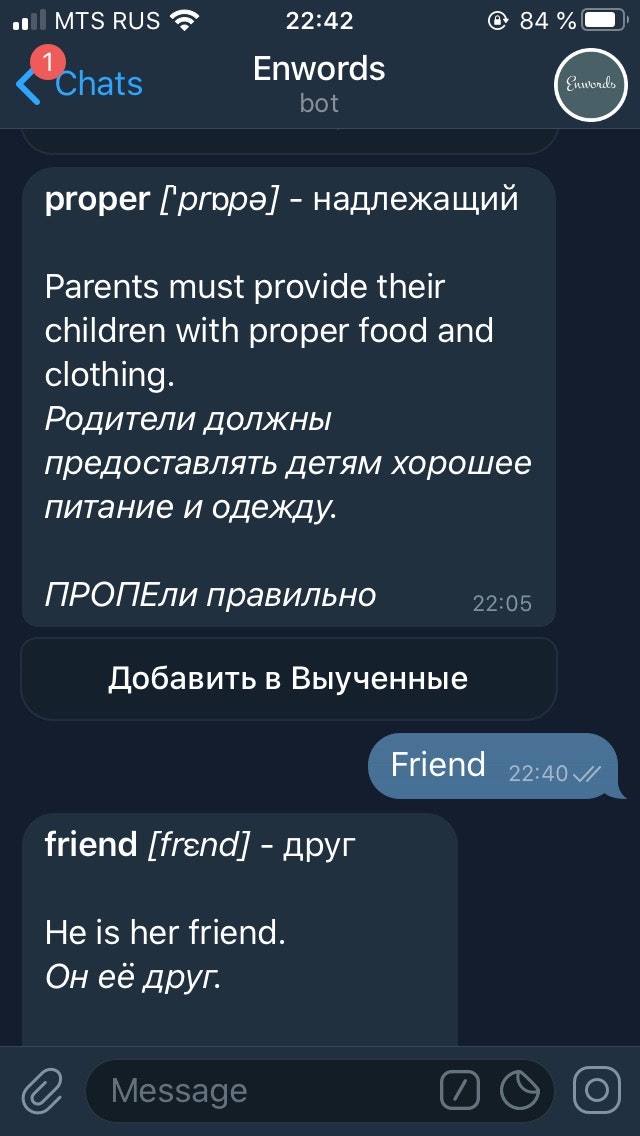Image resolution: width=640 pixels, height=1136 pixels.
Task: Open the sticker panel icon
Action: 520,1090
